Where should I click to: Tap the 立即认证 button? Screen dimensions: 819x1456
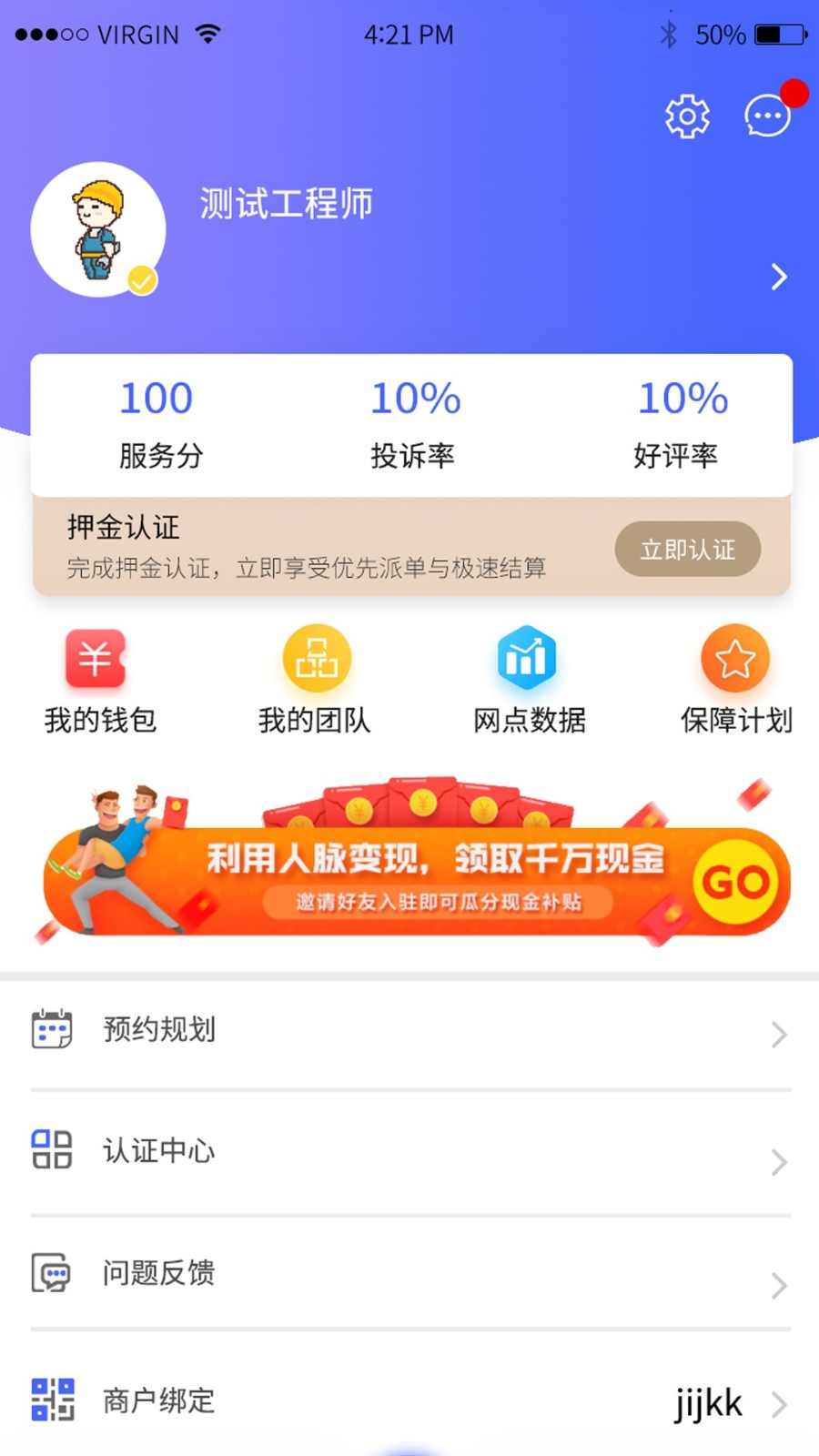click(688, 549)
